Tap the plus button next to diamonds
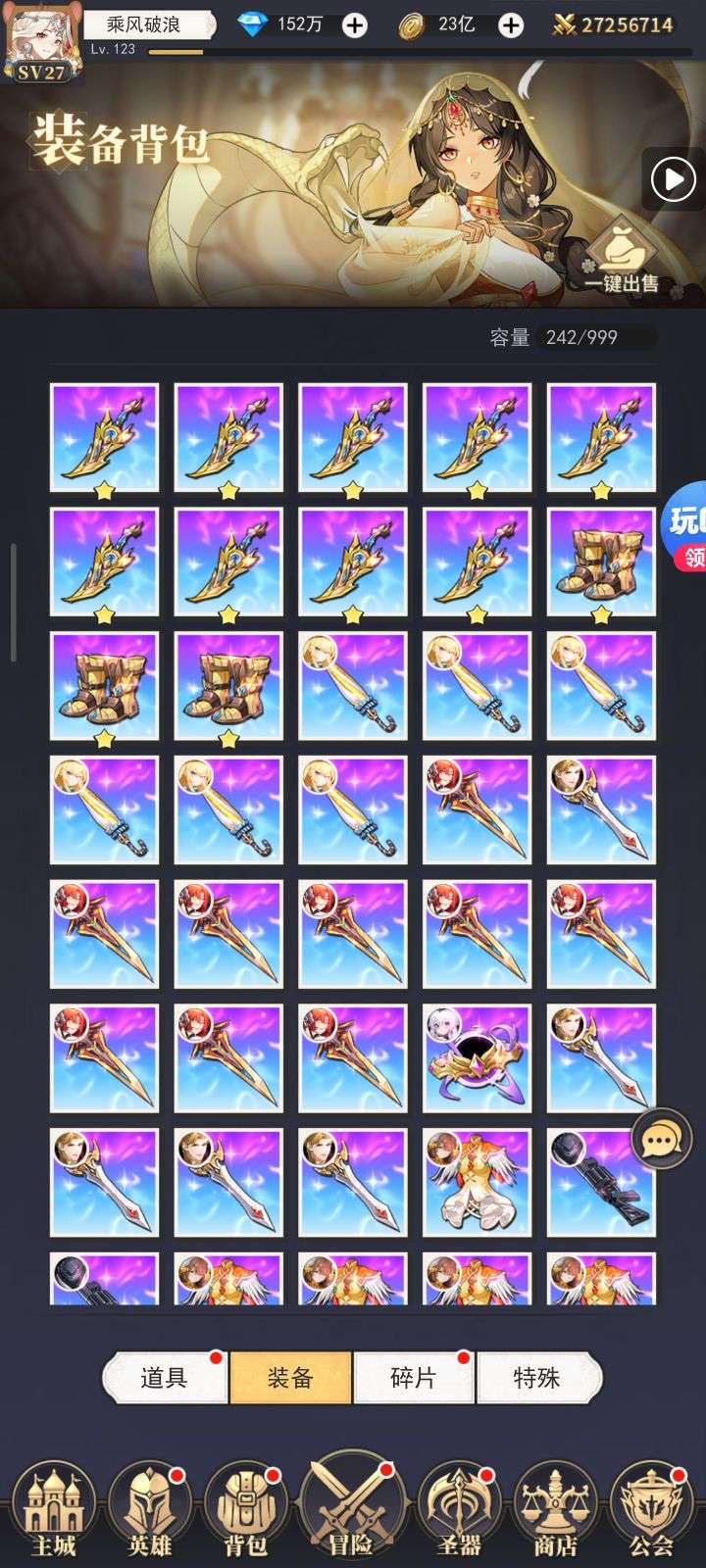Viewport: 706px width, 1568px height. (x=355, y=25)
